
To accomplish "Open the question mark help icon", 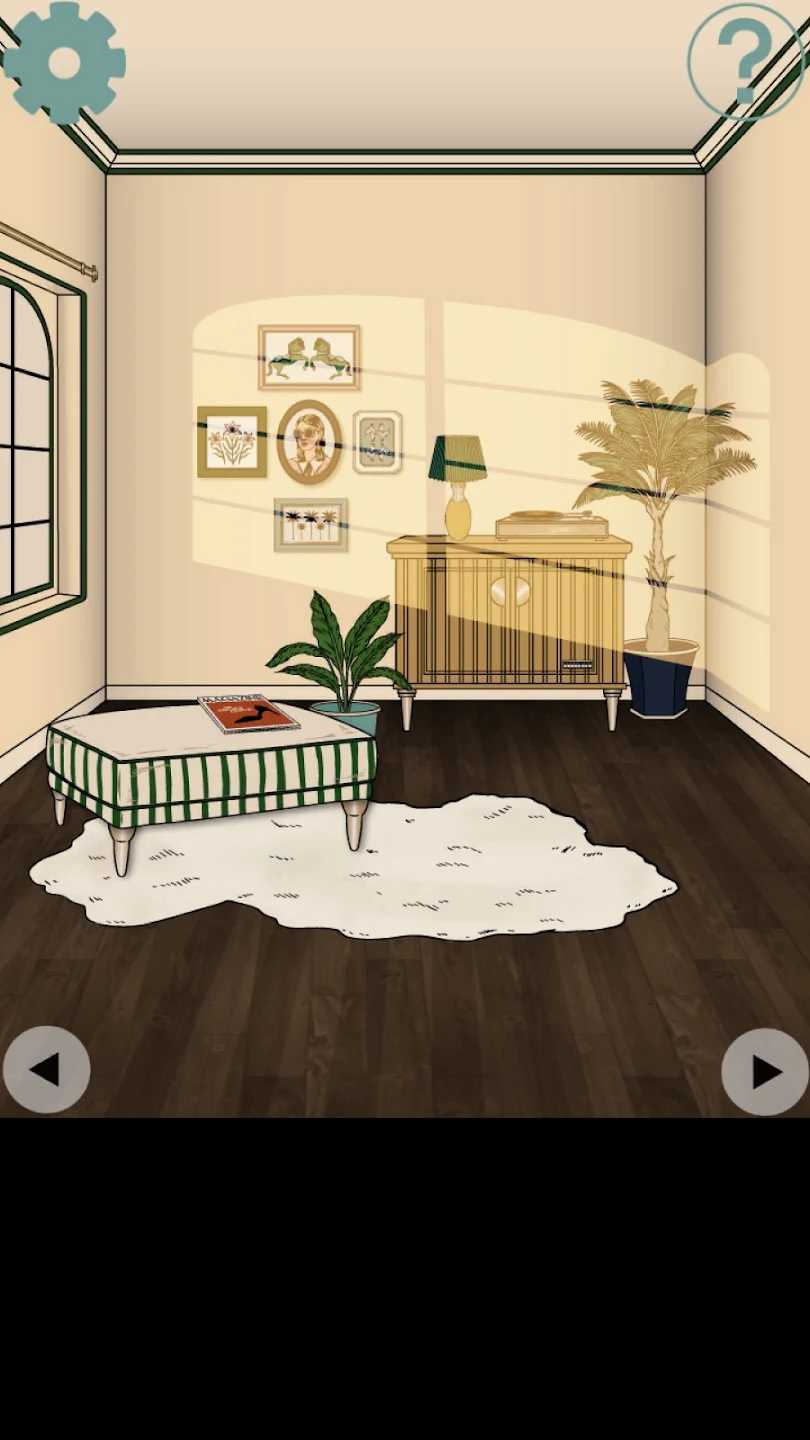I will coord(745,62).
